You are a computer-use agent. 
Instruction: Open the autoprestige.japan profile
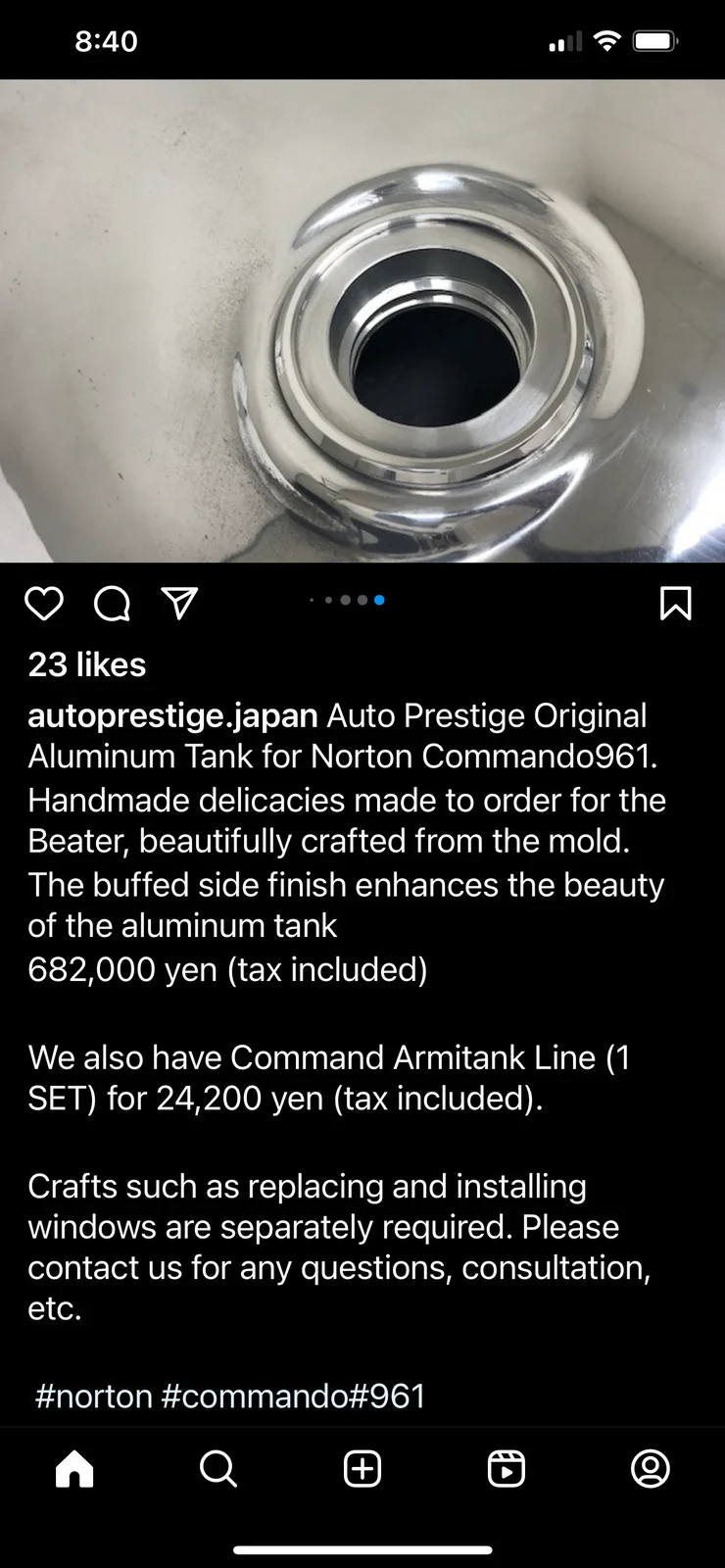tap(172, 716)
